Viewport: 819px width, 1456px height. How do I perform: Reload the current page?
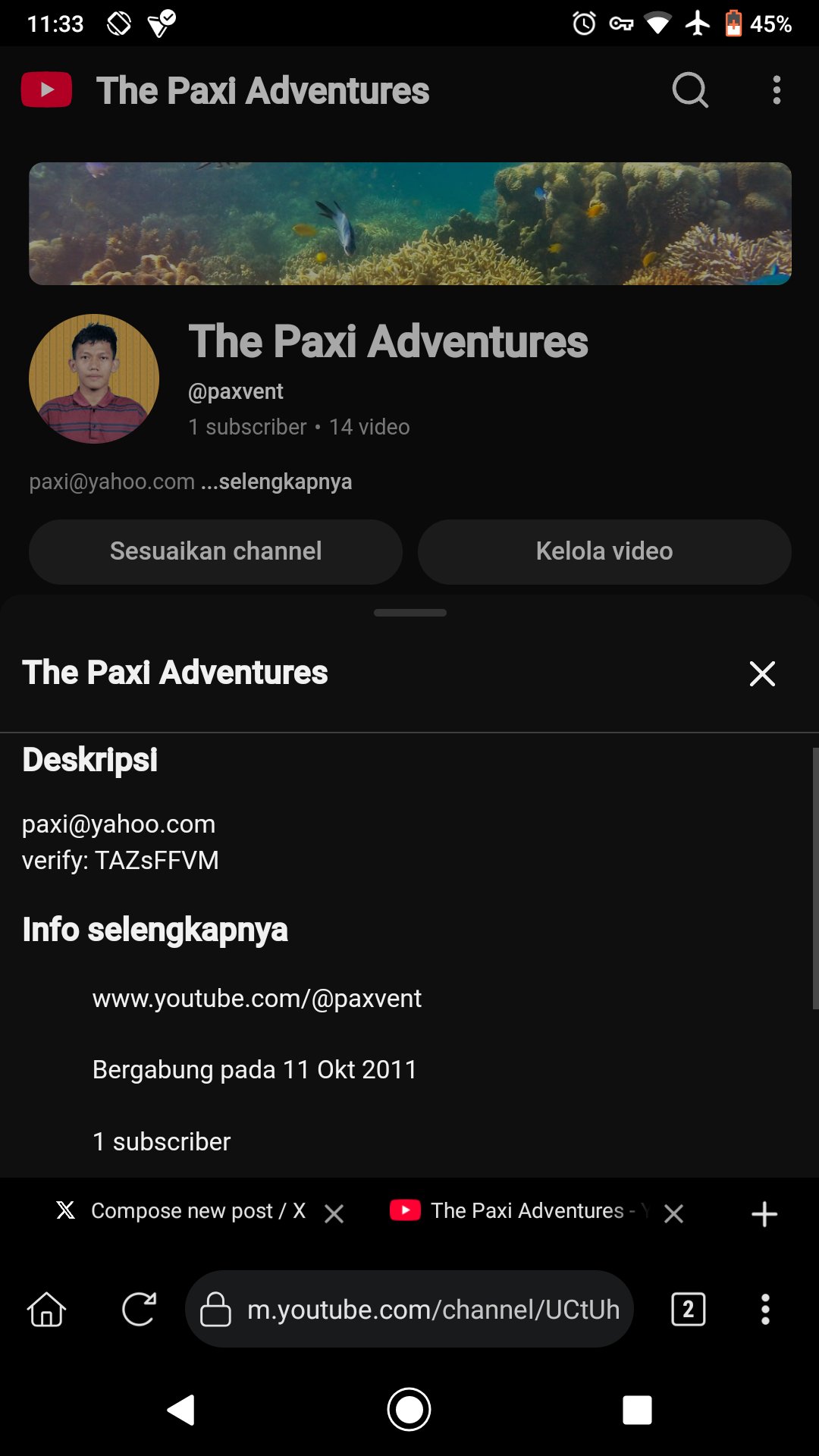point(139,1310)
